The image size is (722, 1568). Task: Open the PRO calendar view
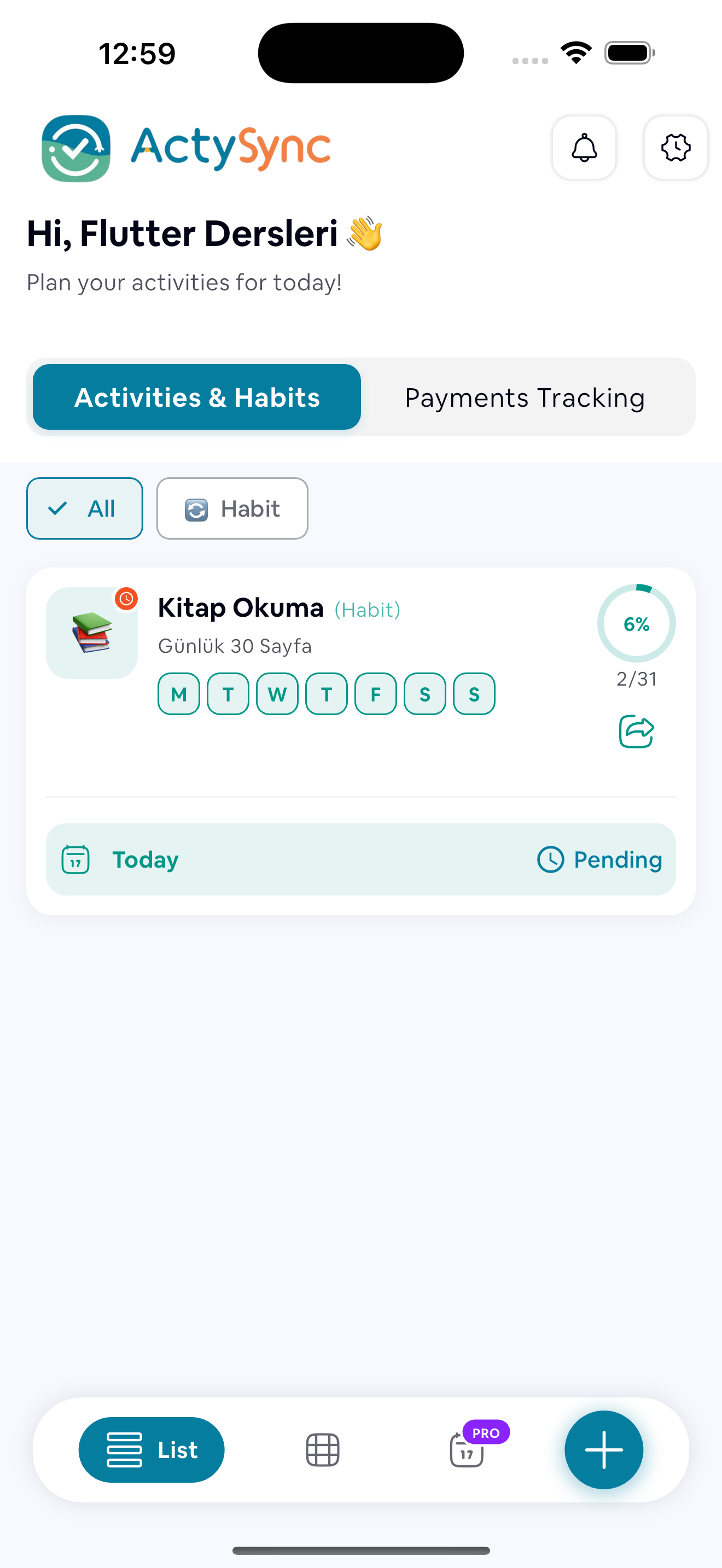coord(468,1450)
